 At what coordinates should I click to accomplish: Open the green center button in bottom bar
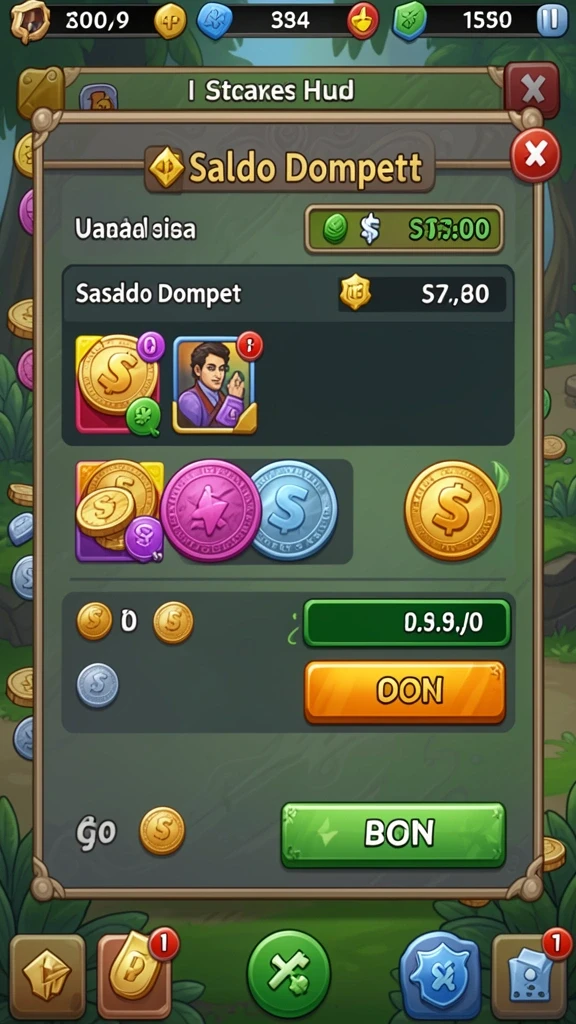tap(288, 972)
